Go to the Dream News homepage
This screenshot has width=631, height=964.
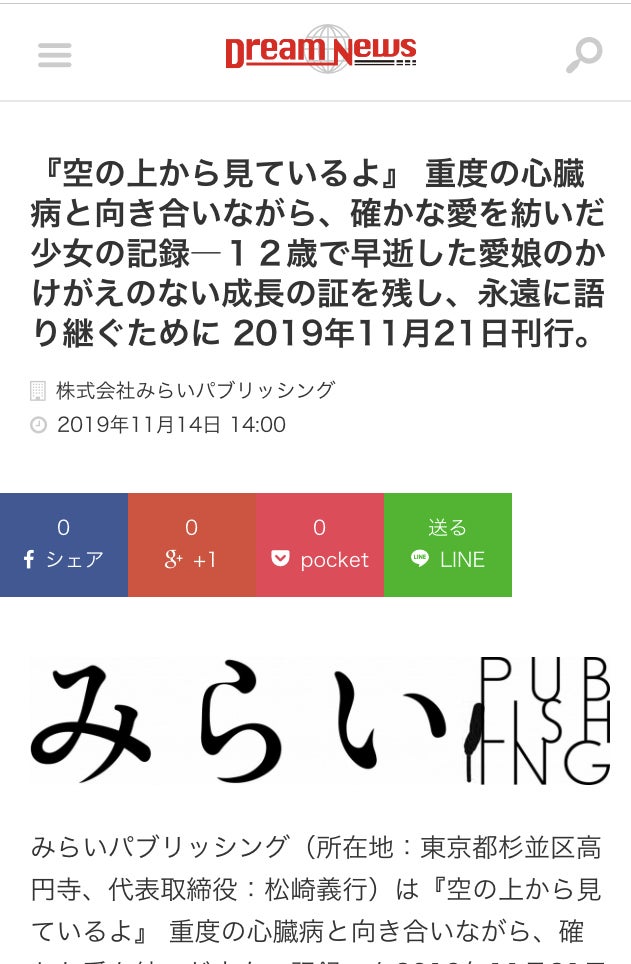(320, 50)
